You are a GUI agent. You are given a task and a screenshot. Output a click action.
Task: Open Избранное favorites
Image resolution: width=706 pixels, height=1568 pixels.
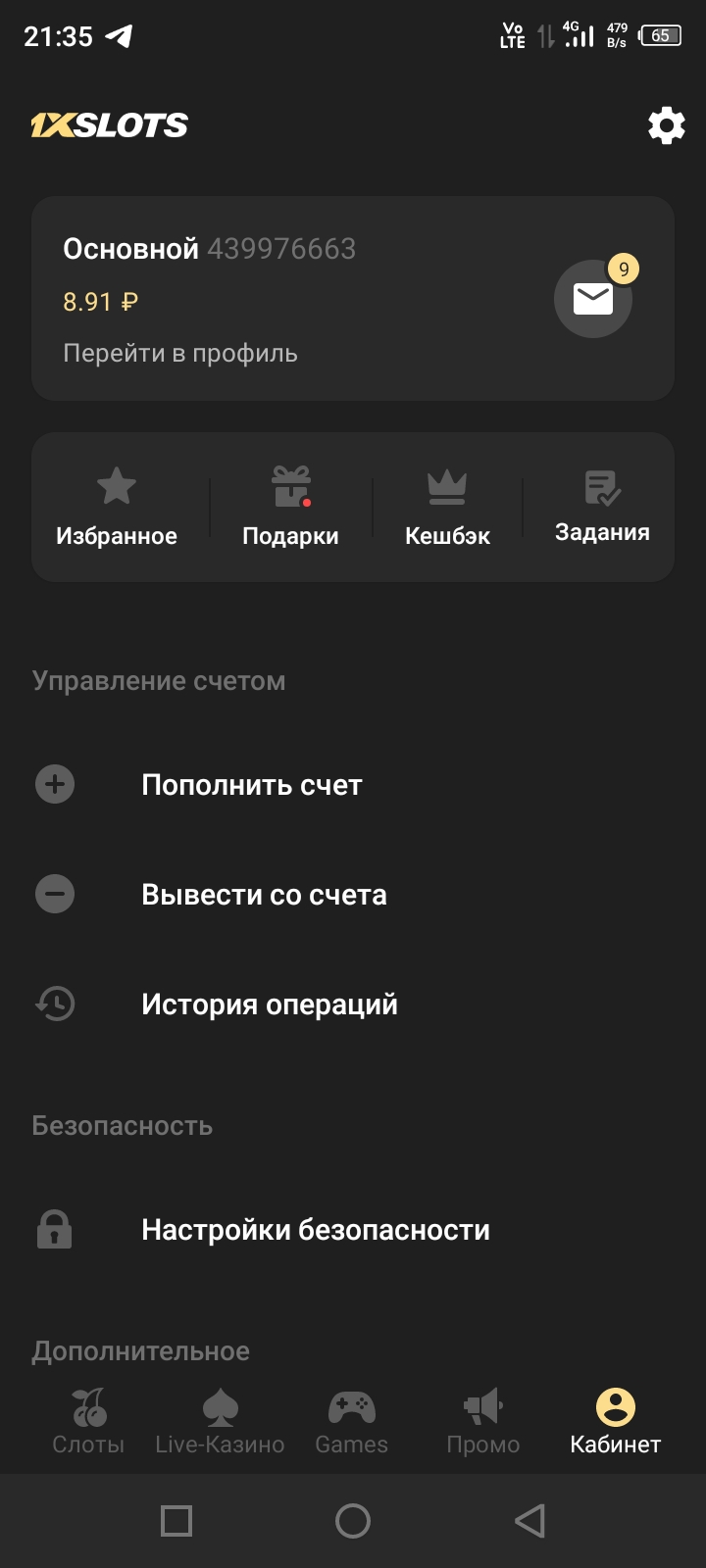click(117, 508)
